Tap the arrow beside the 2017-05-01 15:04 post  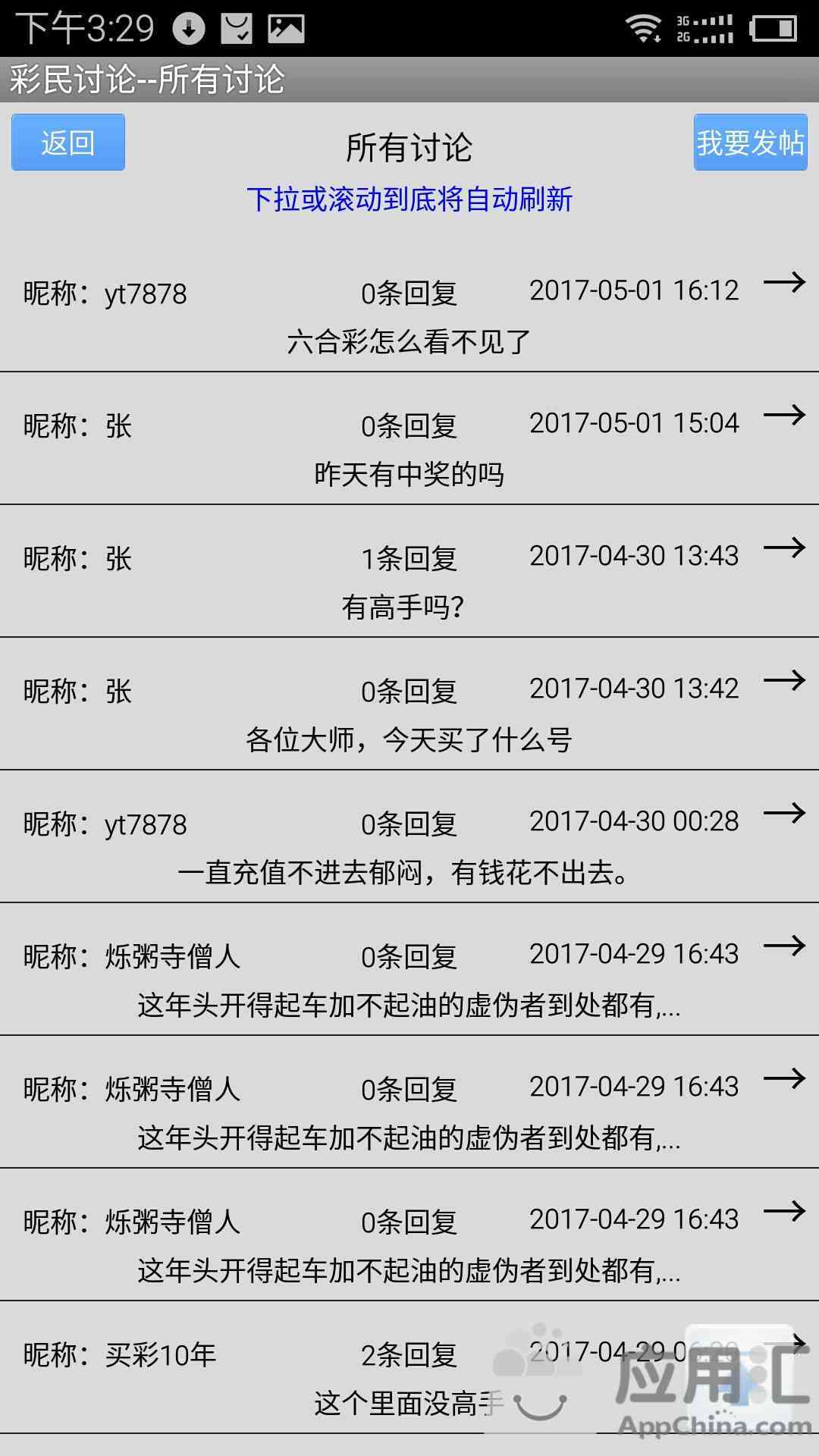click(784, 415)
